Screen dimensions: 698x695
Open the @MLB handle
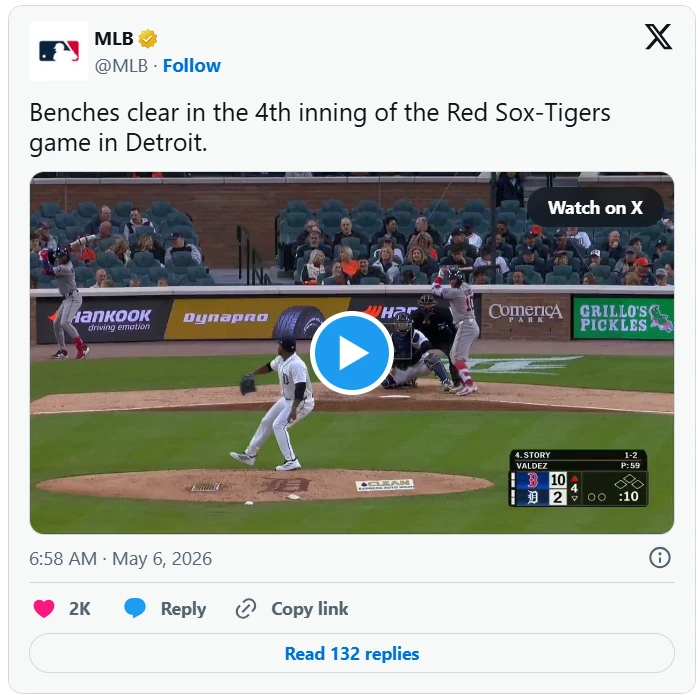[121, 66]
